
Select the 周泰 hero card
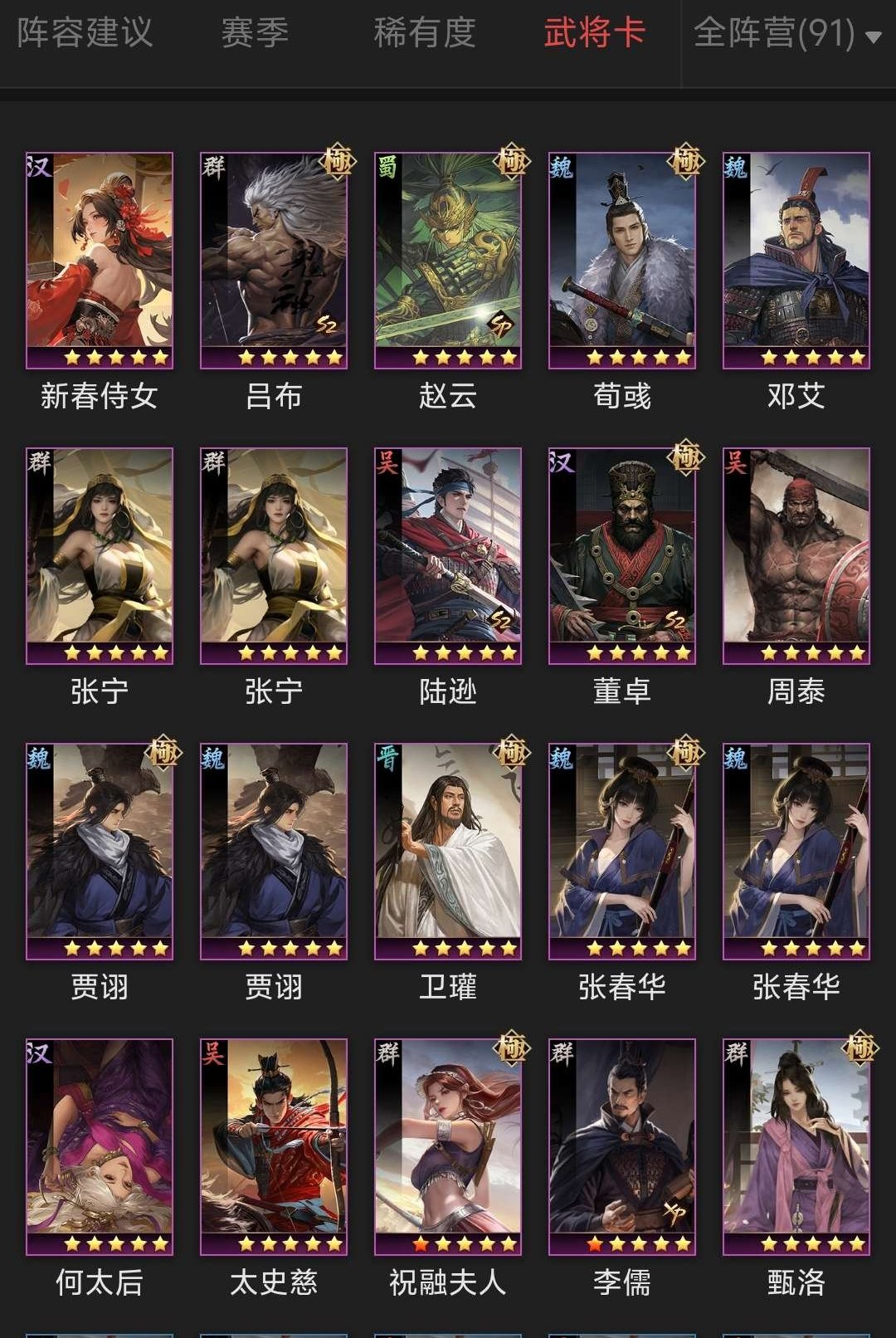coord(796,555)
